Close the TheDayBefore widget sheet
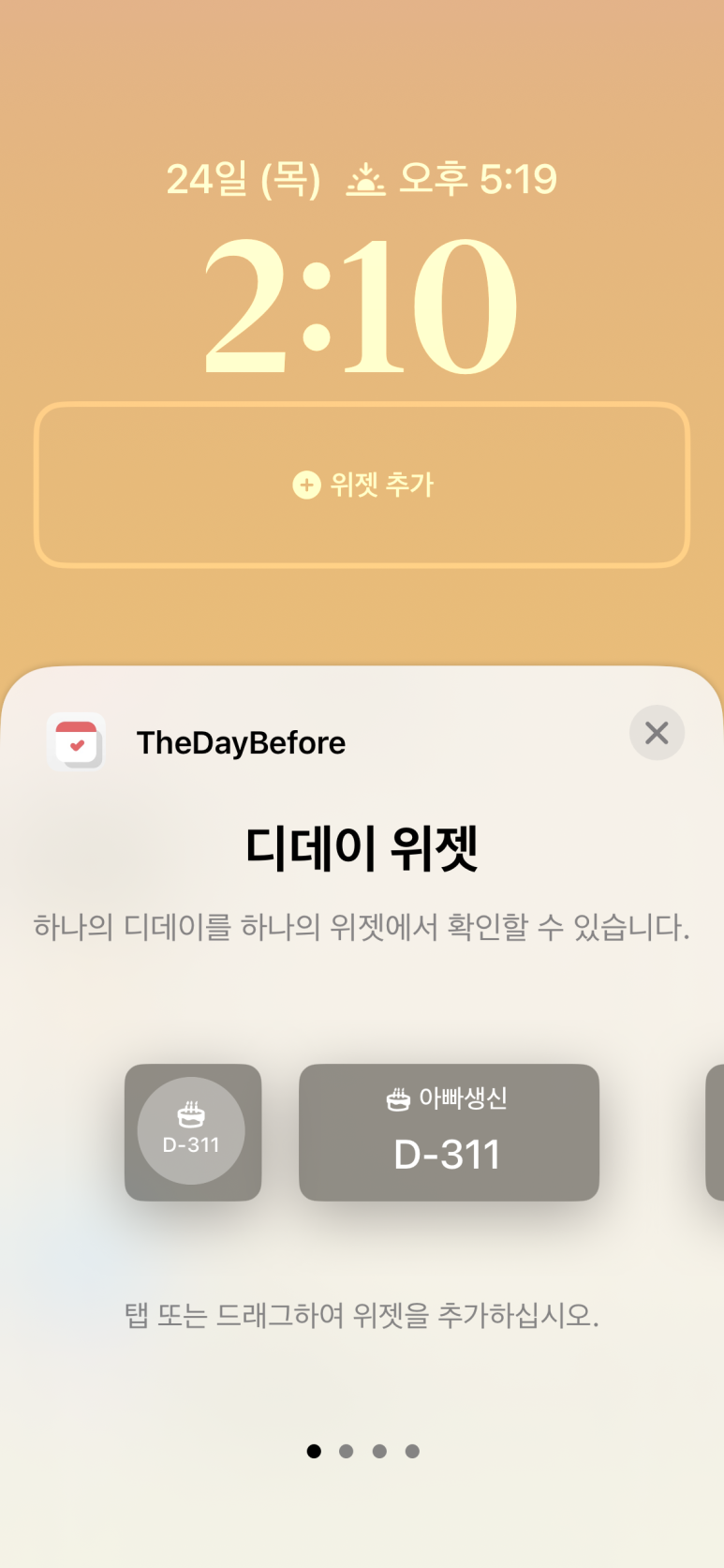Screen dimensions: 724x1568 click(x=657, y=733)
